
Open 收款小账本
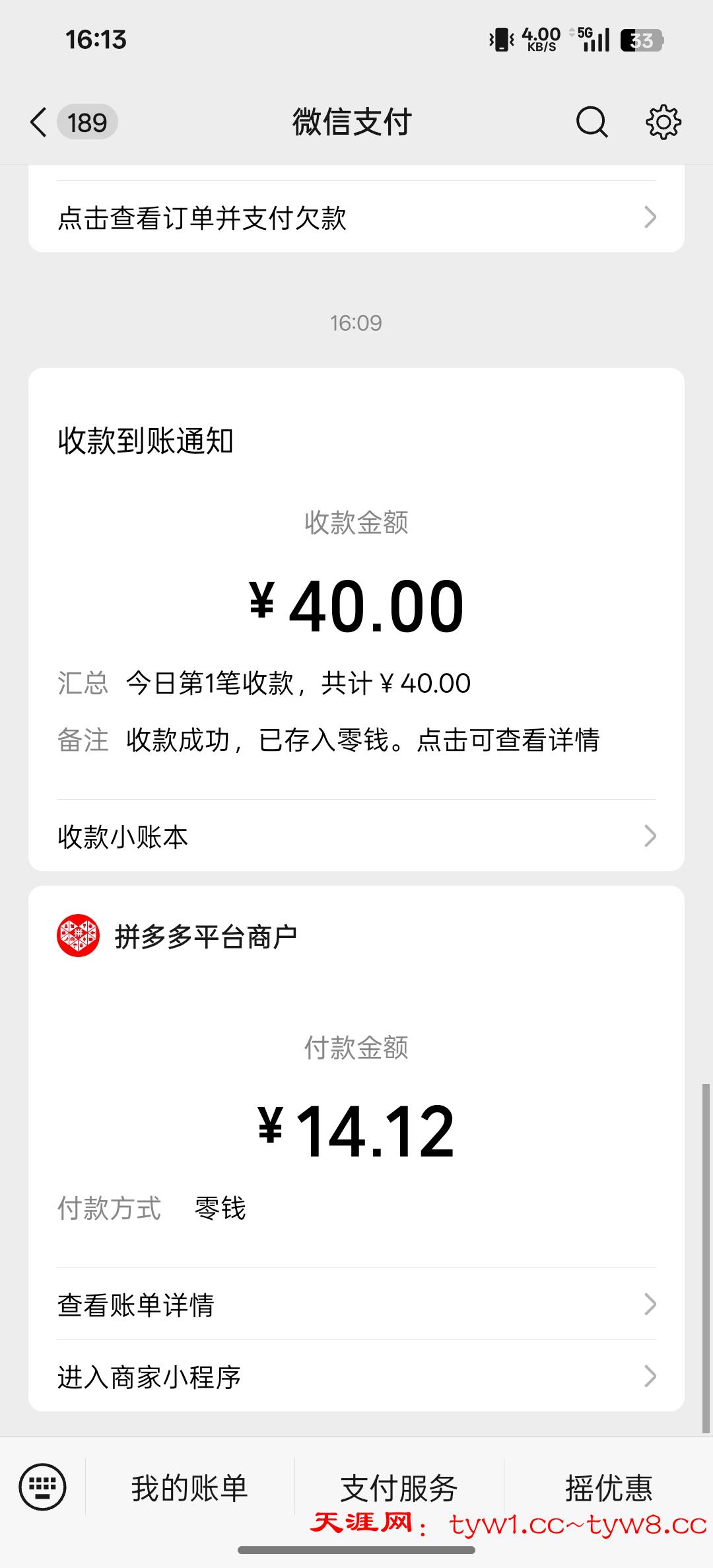pos(356,836)
